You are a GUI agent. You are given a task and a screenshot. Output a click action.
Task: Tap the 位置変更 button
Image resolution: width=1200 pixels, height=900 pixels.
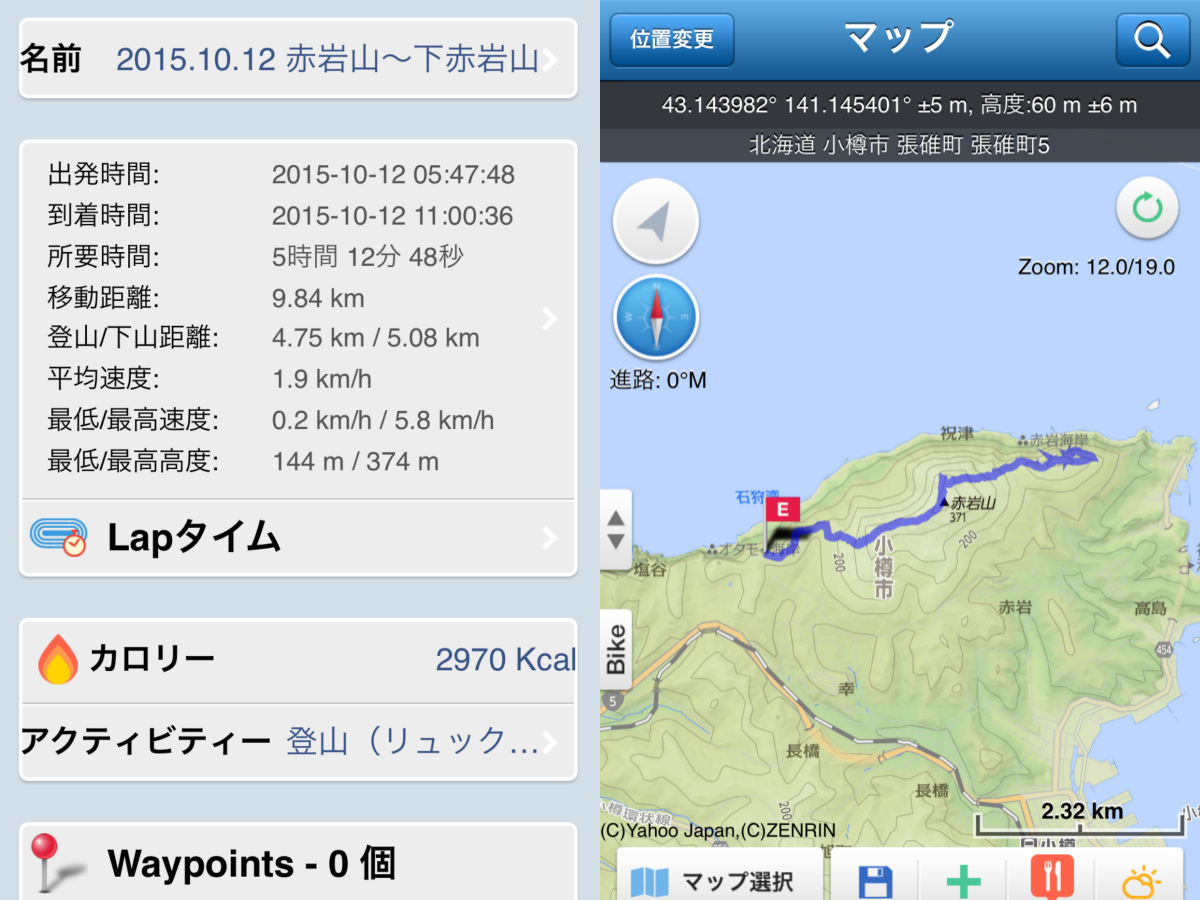click(x=671, y=40)
